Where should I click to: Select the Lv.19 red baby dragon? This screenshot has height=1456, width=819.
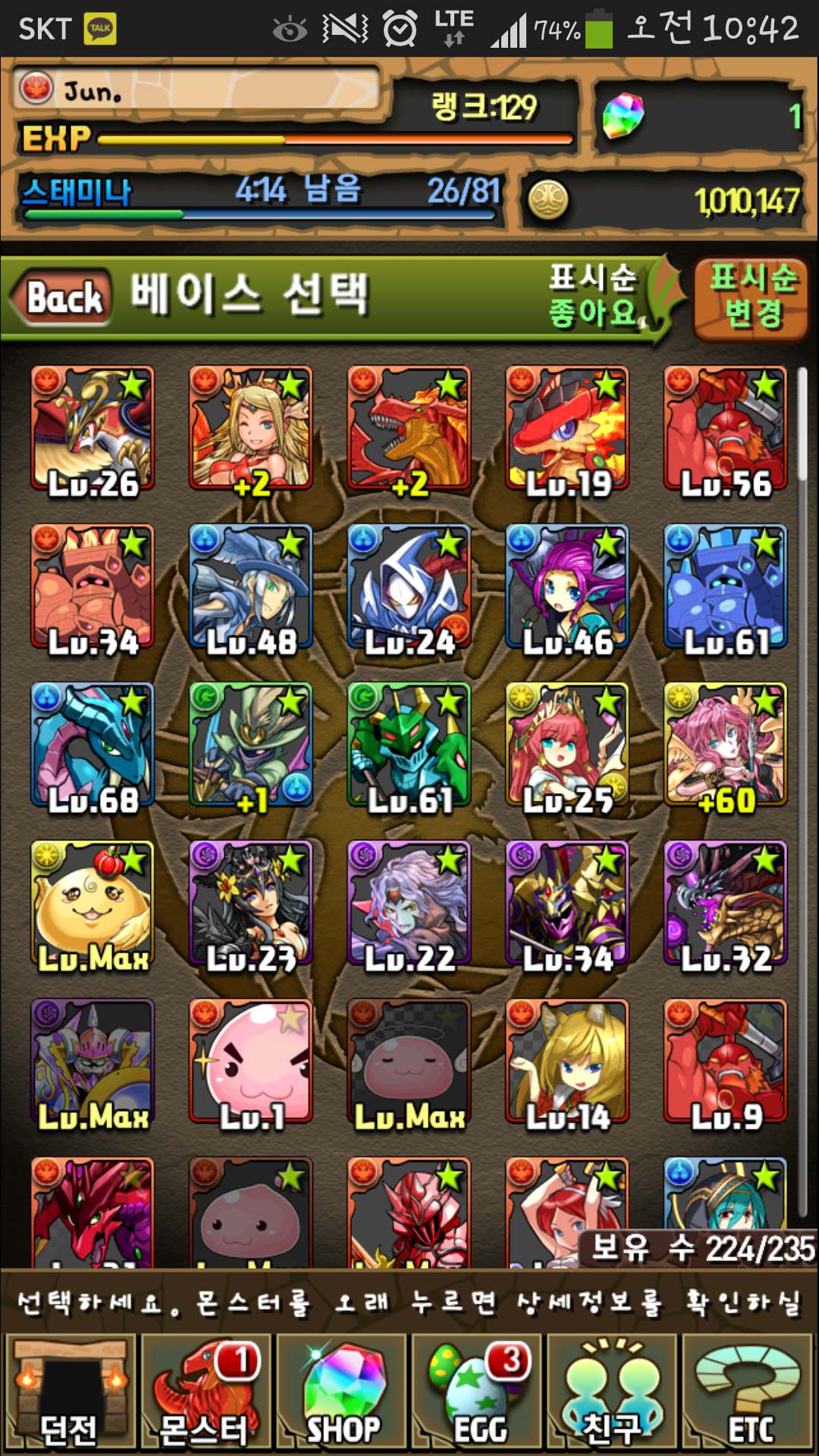click(x=567, y=428)
